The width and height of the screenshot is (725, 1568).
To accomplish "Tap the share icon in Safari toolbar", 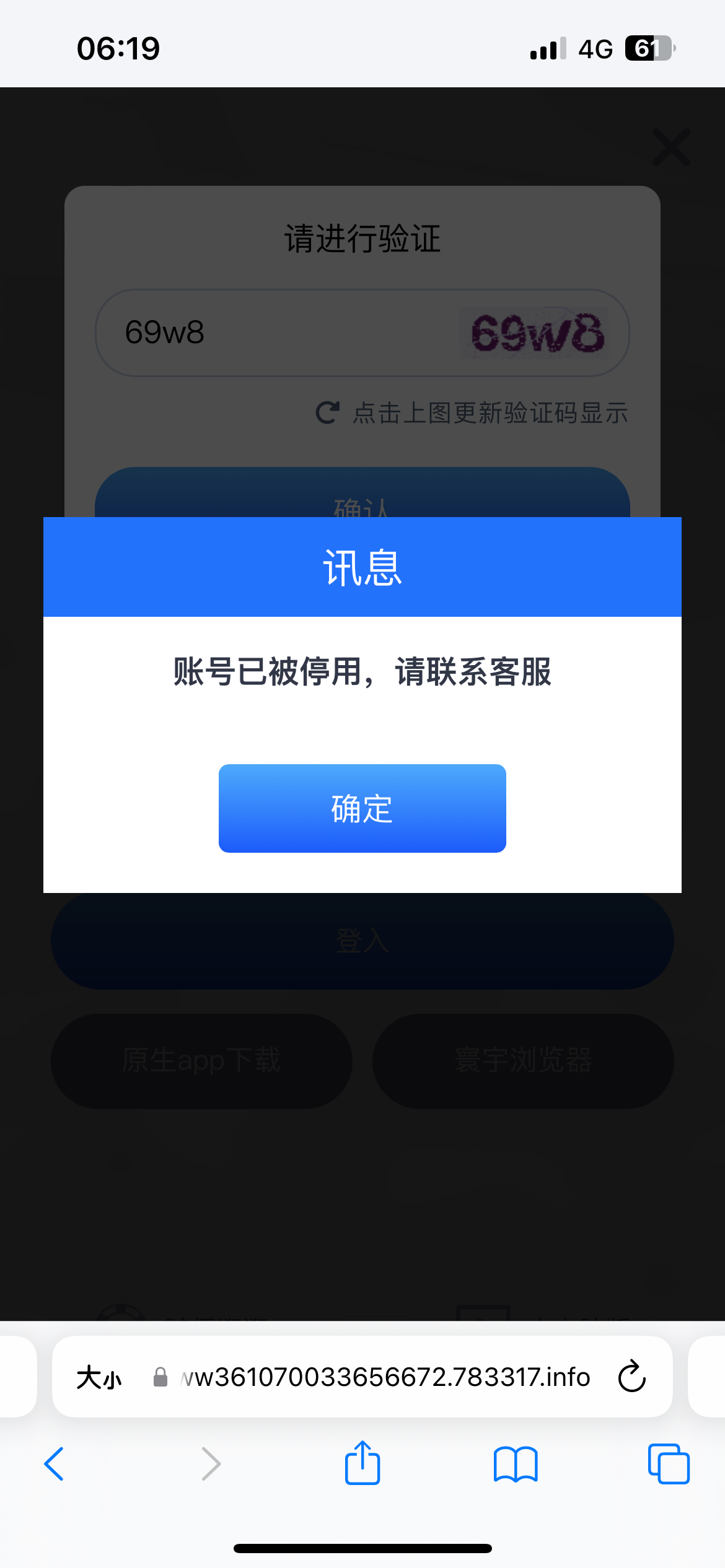I will (x=362, y=1463).
